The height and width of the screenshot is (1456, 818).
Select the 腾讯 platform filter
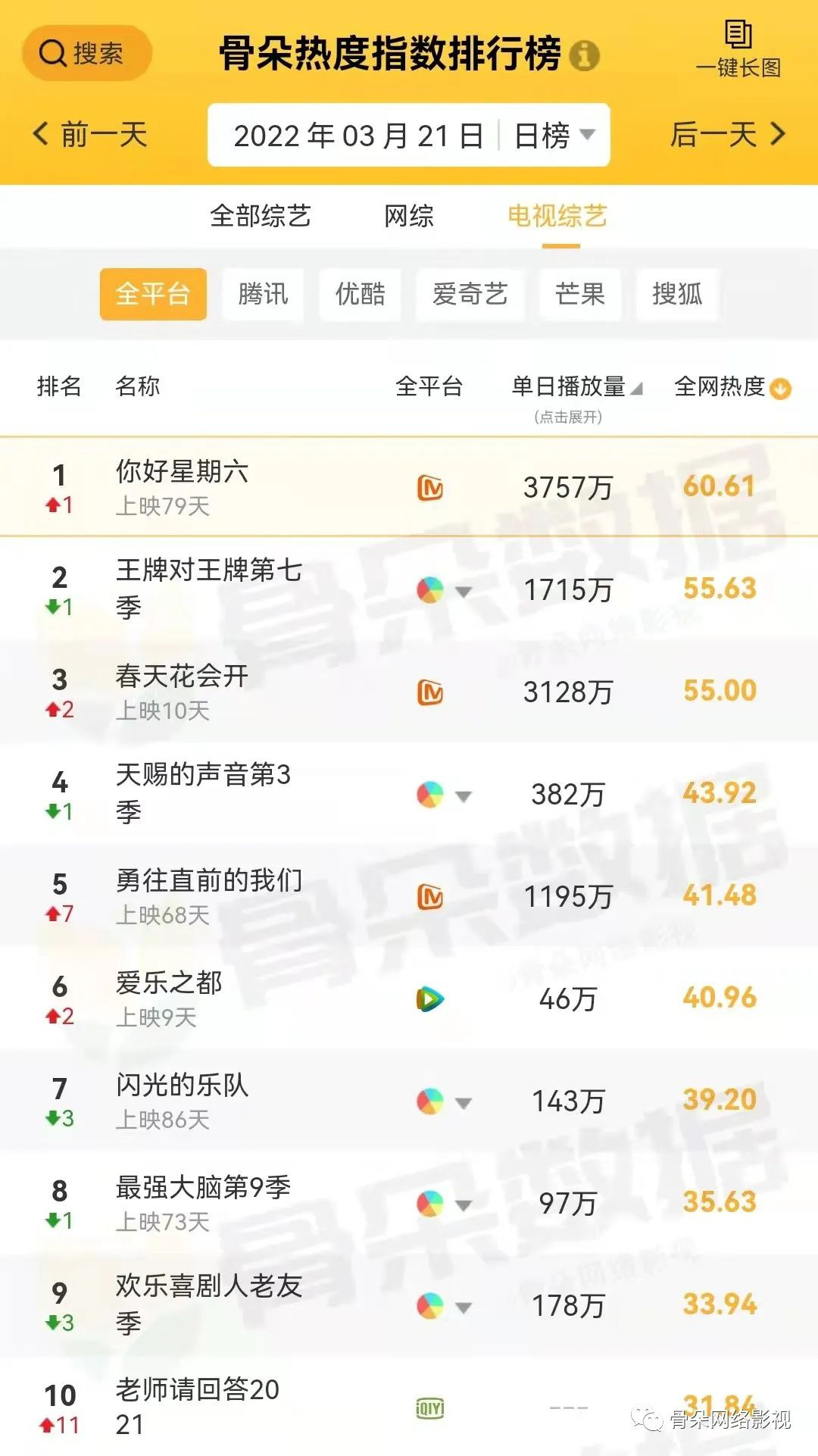point(263,294)
